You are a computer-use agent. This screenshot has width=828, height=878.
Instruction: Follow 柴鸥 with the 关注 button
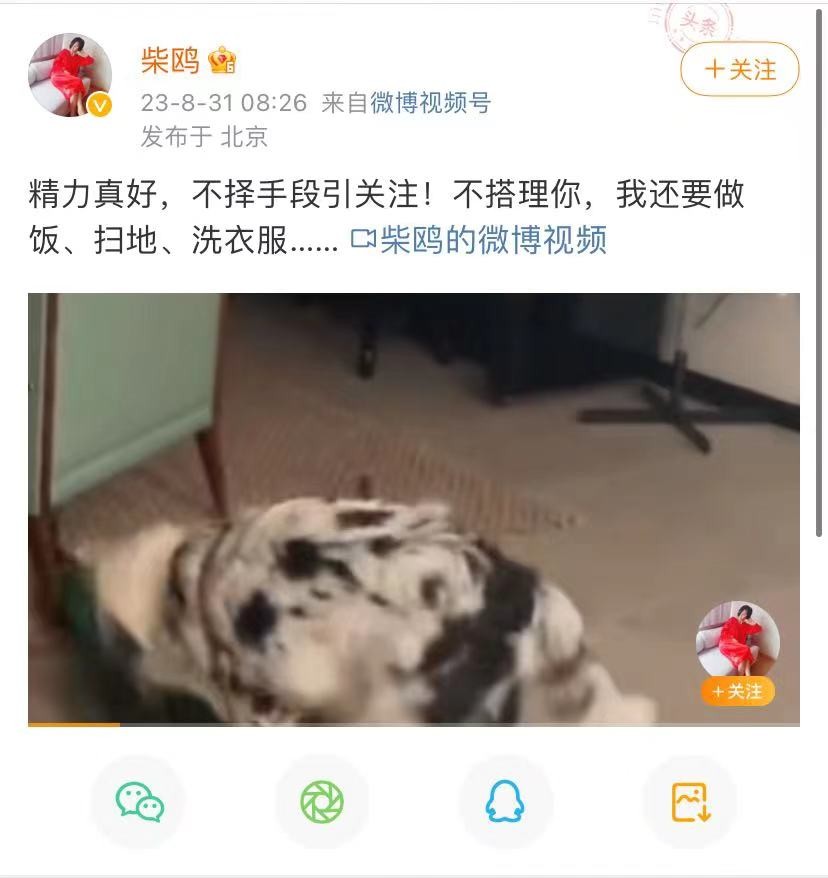(740, 69)
